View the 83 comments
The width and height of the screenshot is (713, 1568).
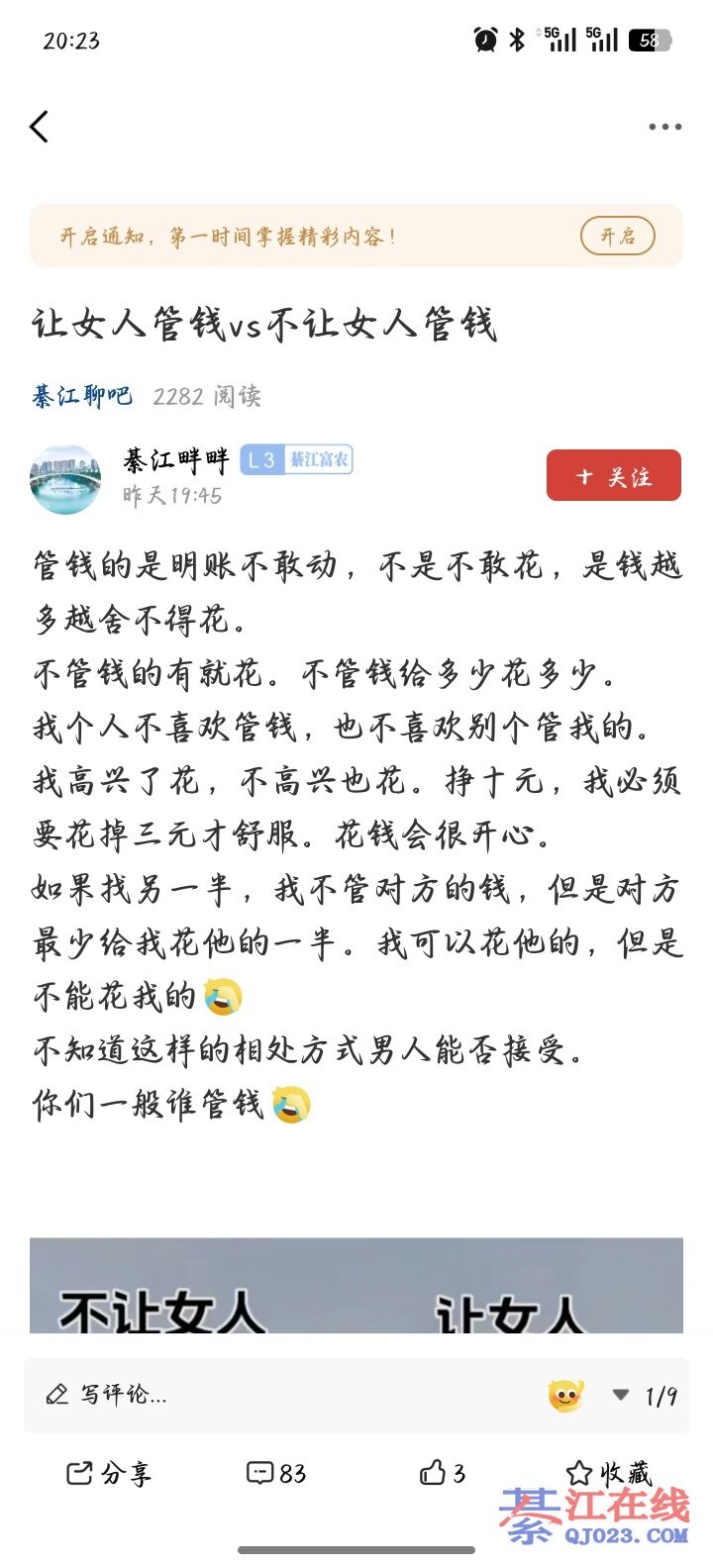click(276, 1474)
